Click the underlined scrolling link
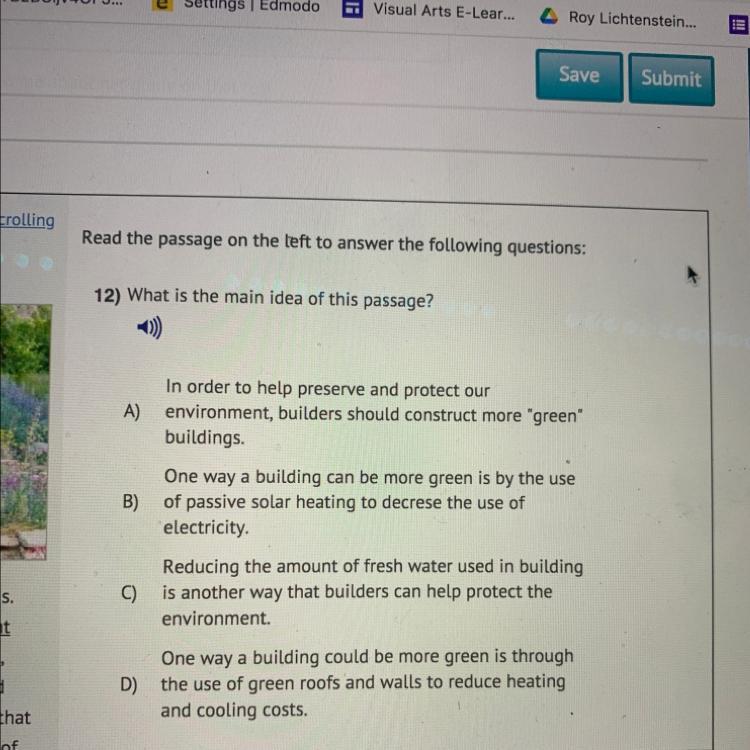This screenshot has width=750, height=750. 27,221
